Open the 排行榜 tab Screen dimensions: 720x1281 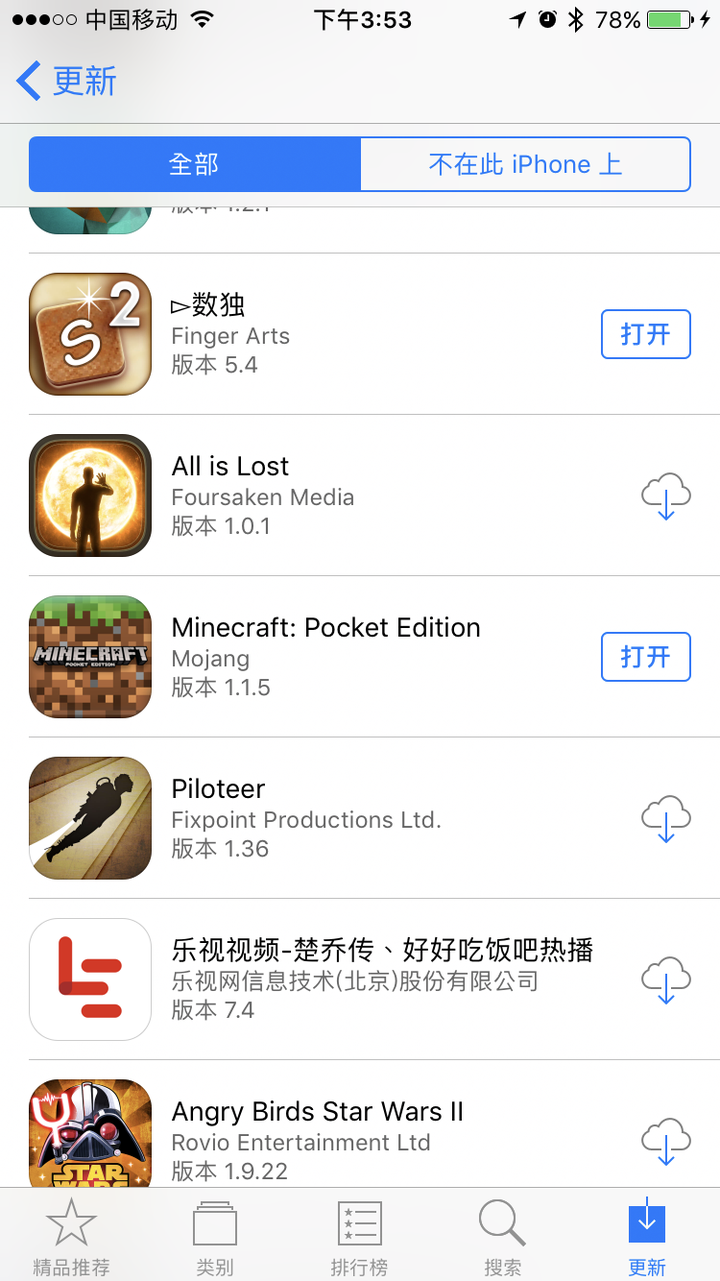(359, 1237)
